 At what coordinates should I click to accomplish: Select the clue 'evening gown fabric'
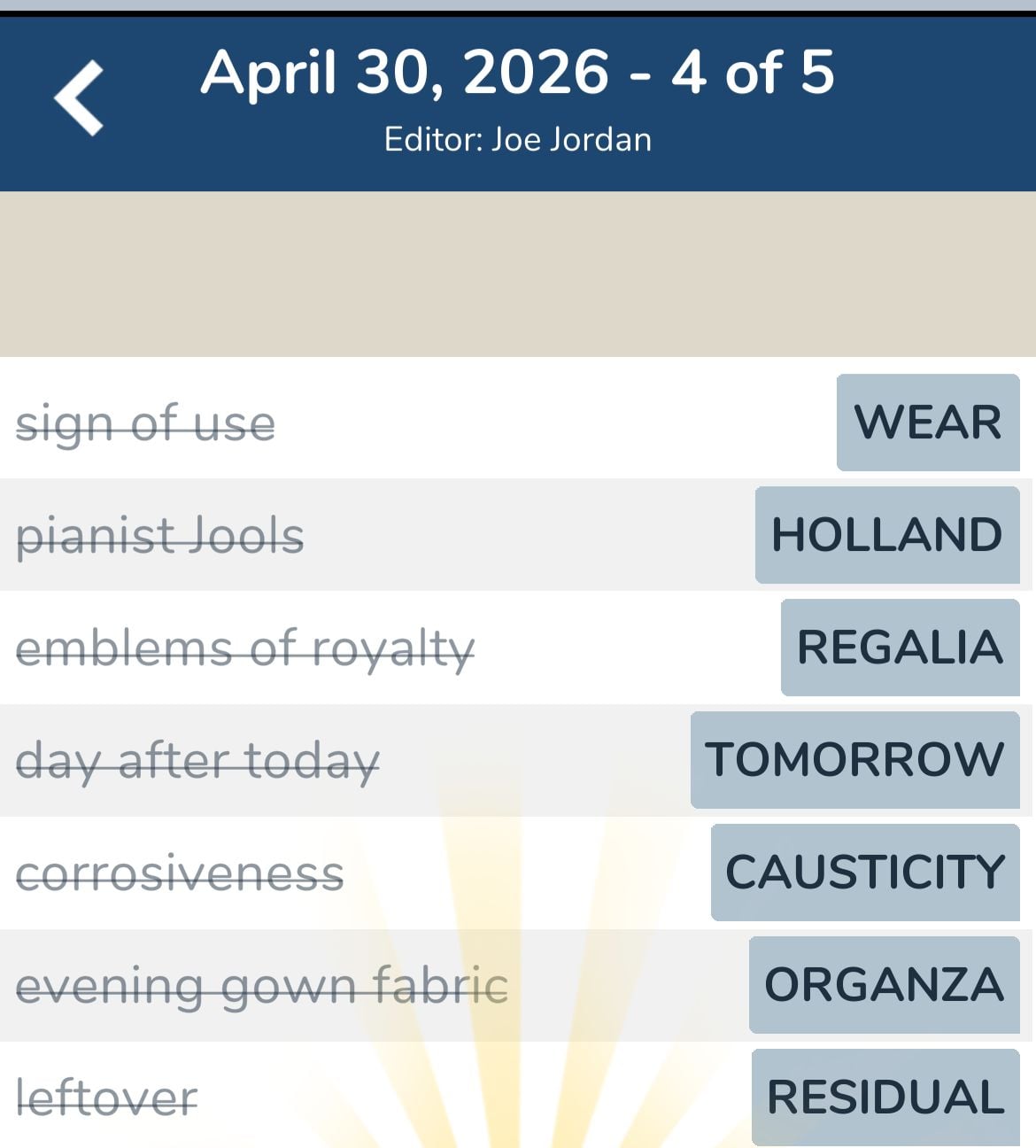262,983
